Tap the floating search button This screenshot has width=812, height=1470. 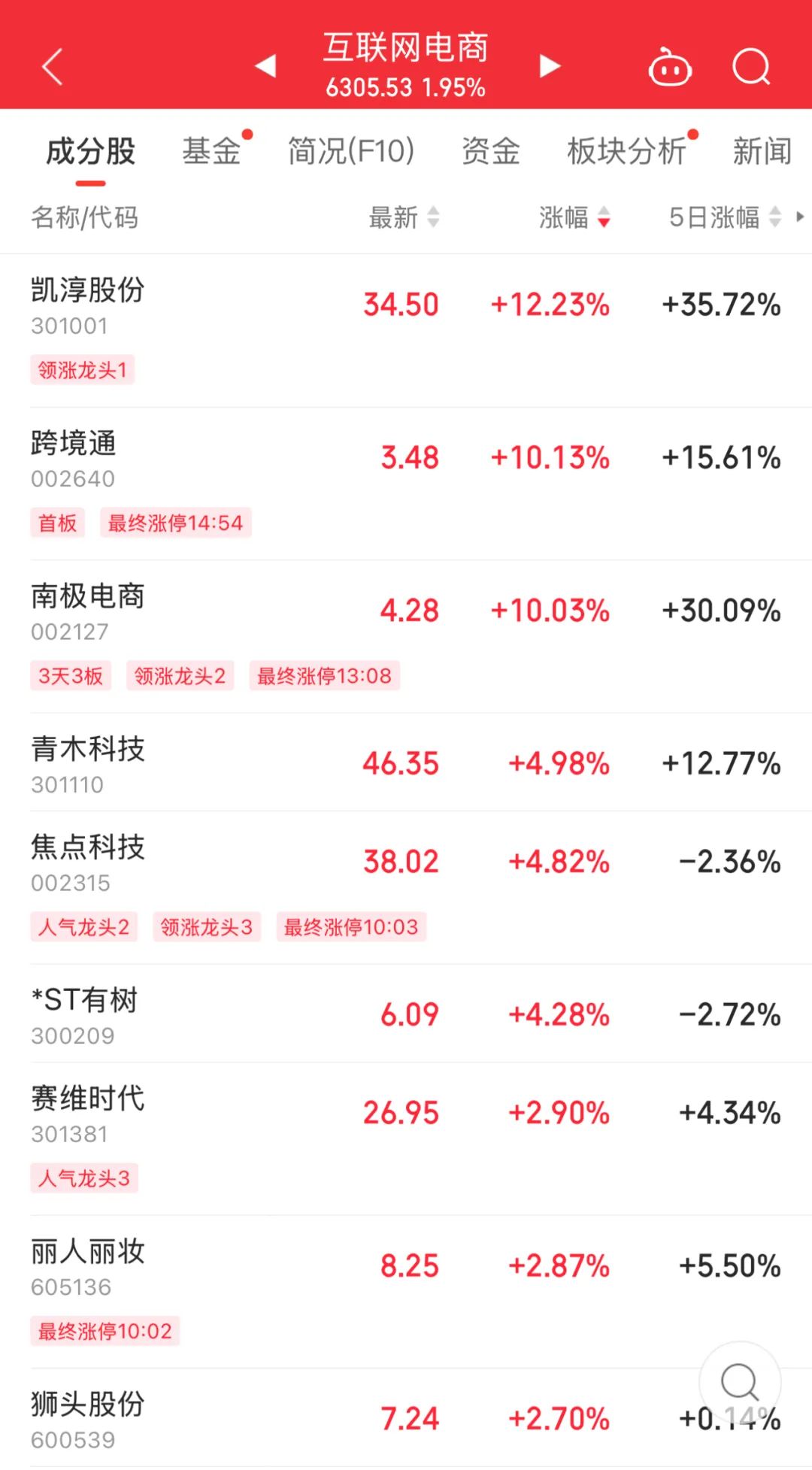tap(740, 1382)
